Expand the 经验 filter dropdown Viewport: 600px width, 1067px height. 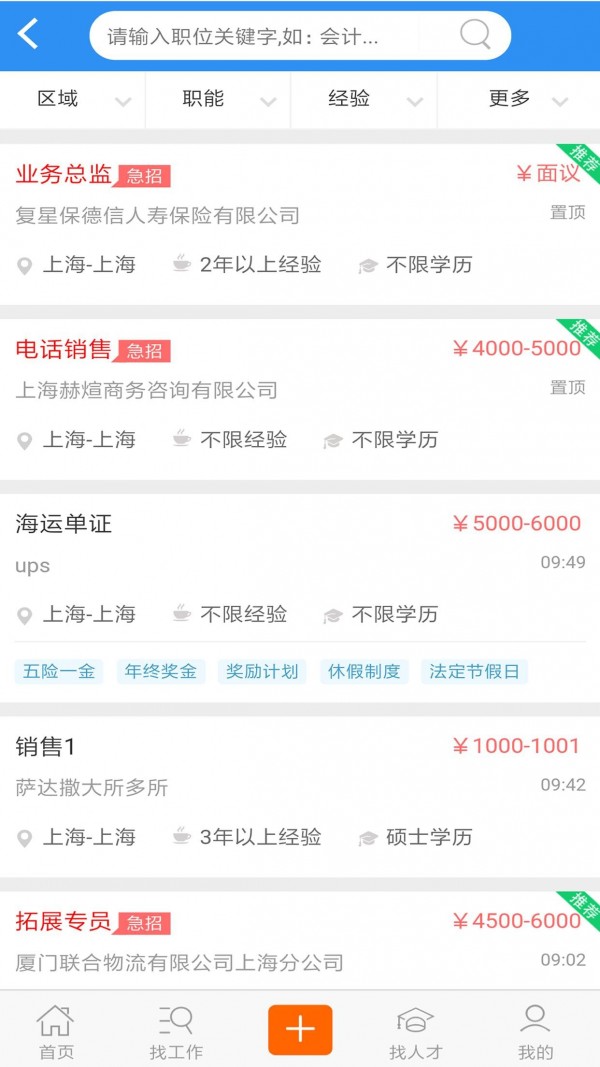[363, 99]
